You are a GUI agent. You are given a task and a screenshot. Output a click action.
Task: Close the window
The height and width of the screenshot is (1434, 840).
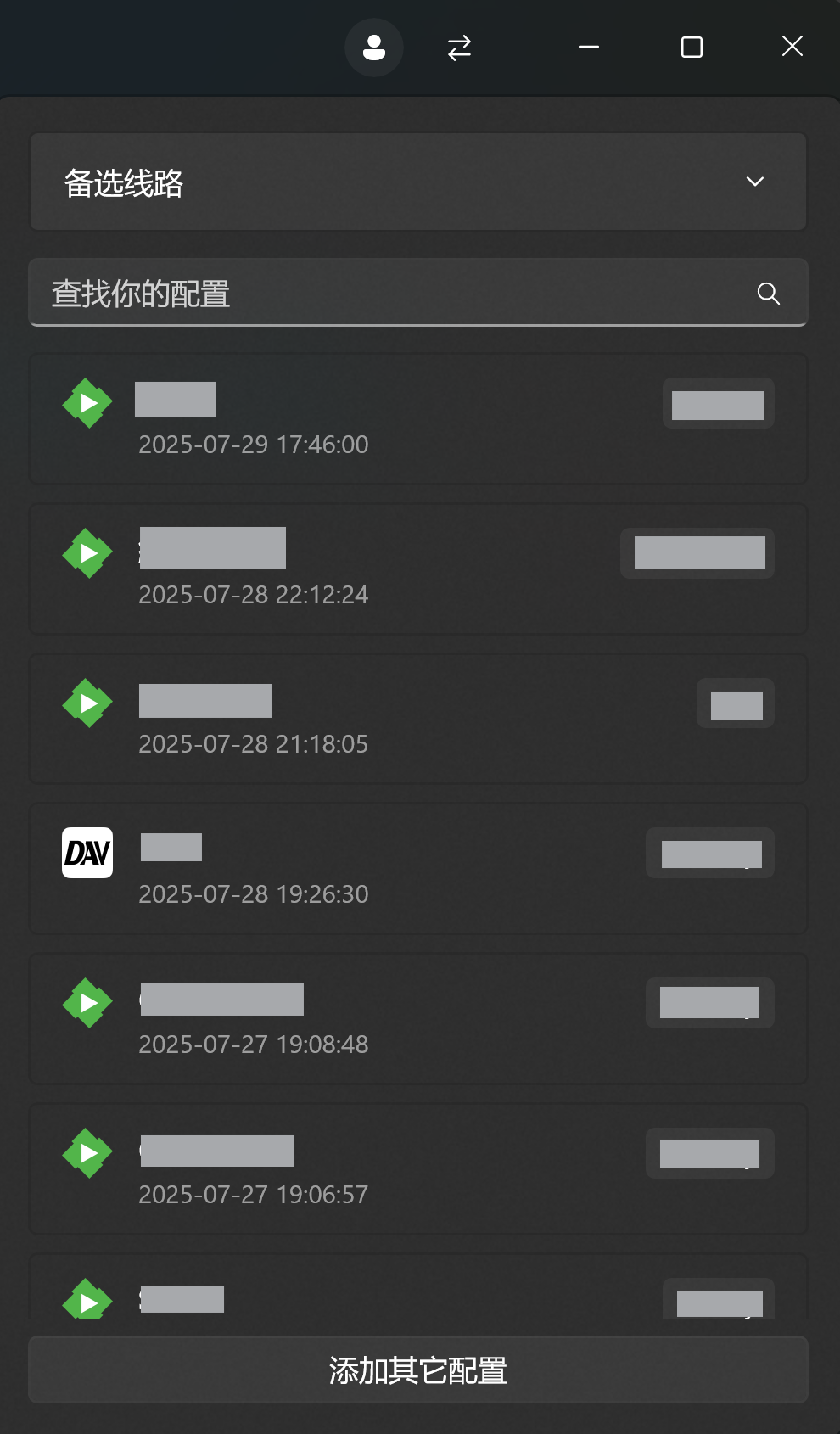click(792, 47)
